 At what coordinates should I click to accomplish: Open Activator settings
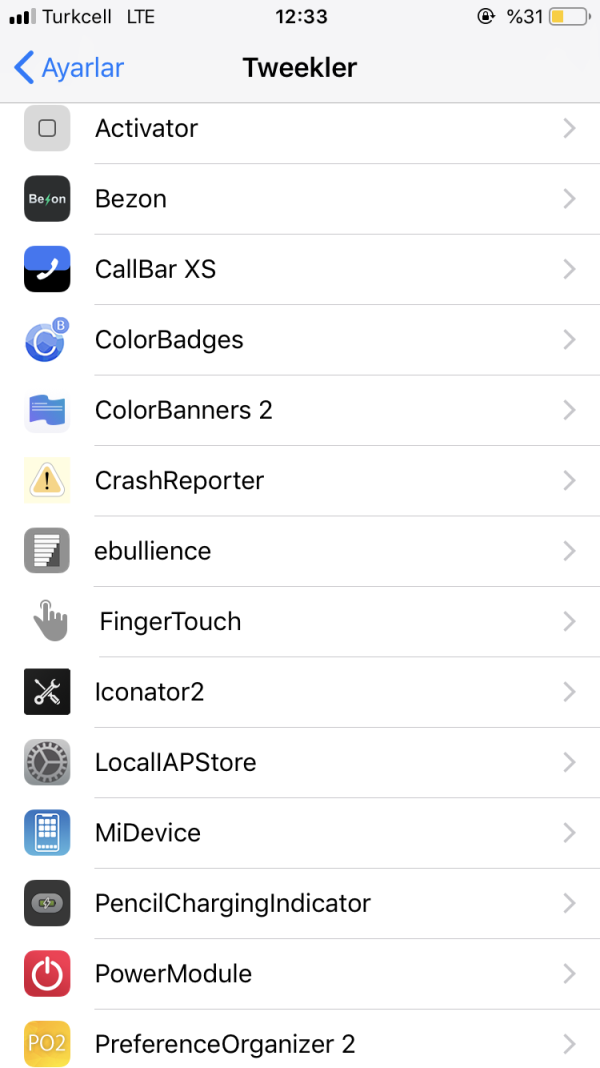[300, 129]
